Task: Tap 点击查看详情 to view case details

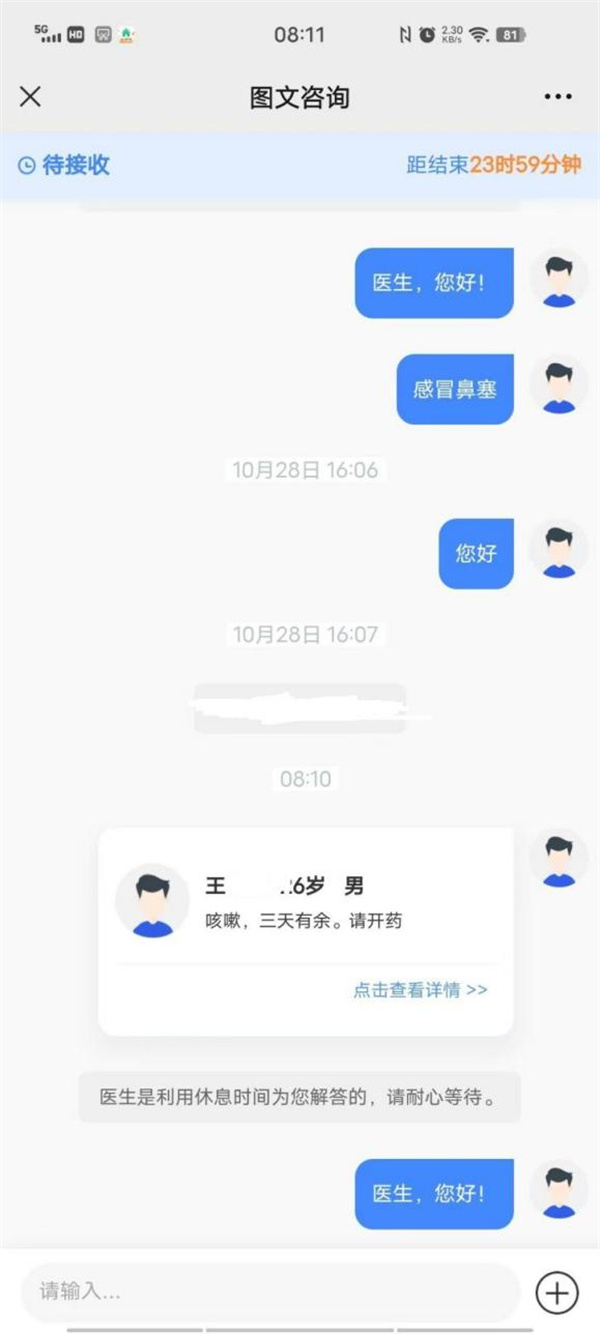Action: [420, 990]
